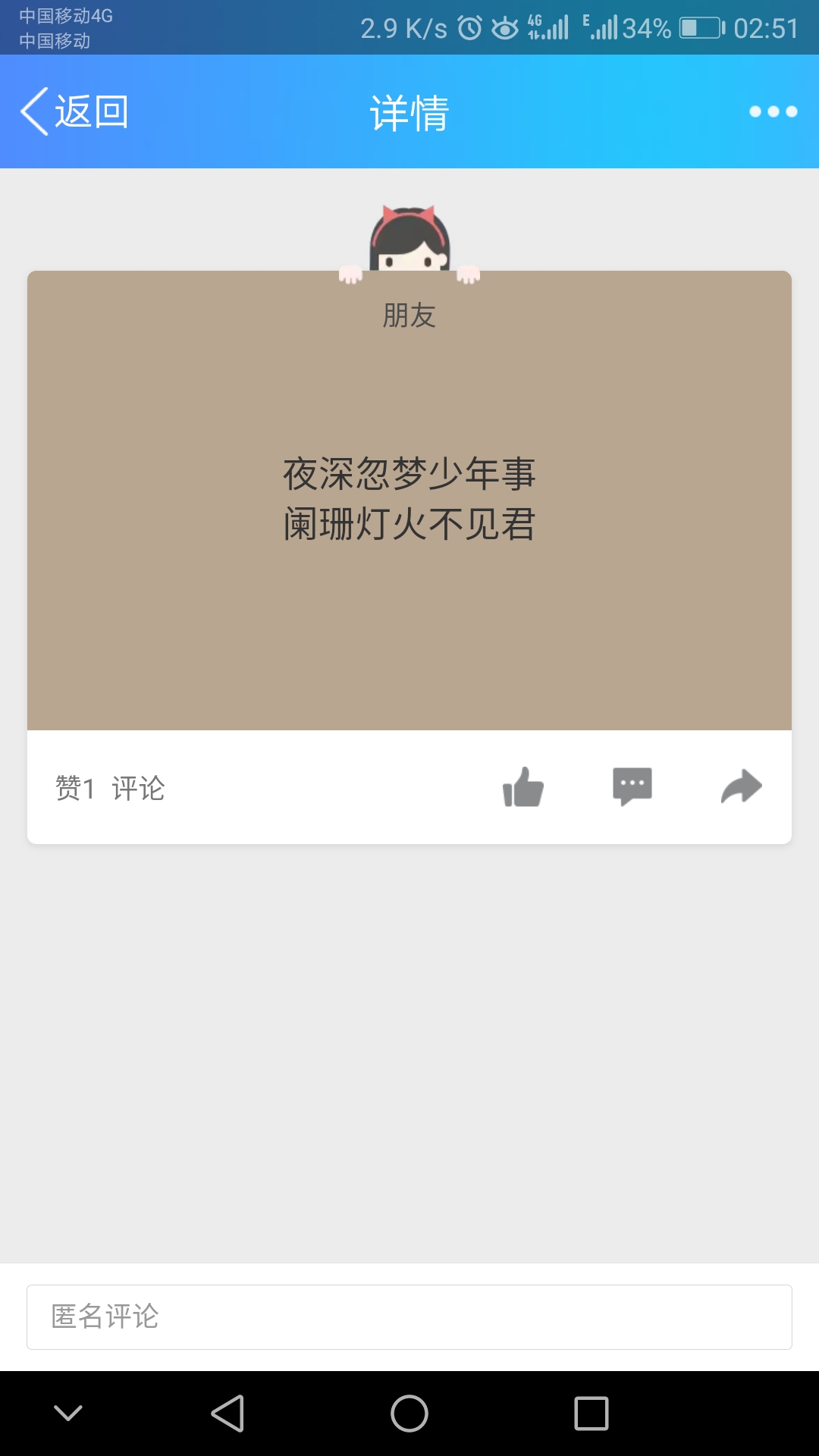Image resolution: width=819 pixels, height=1456 pixels.
Task: Tap the system home button
Action: click(409, 1414)
